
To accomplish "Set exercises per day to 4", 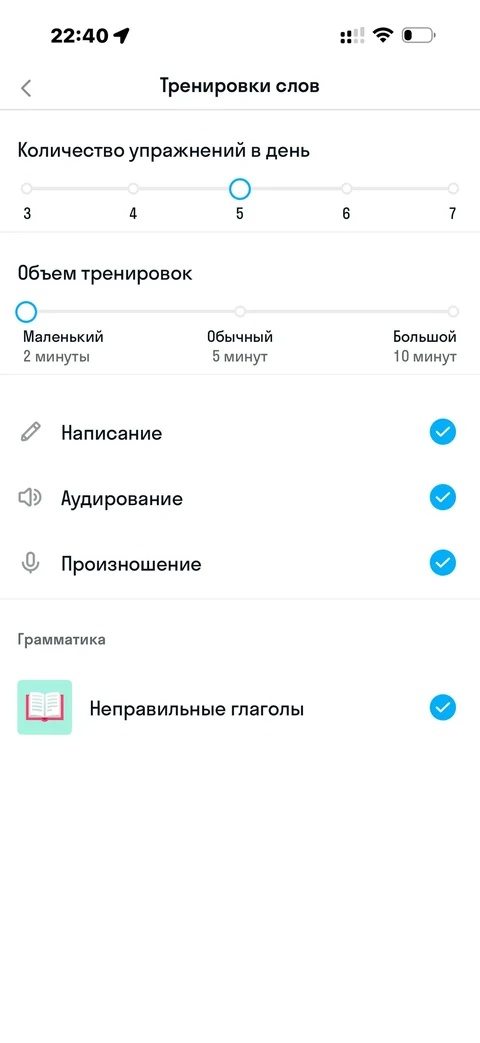I will 133,189.
